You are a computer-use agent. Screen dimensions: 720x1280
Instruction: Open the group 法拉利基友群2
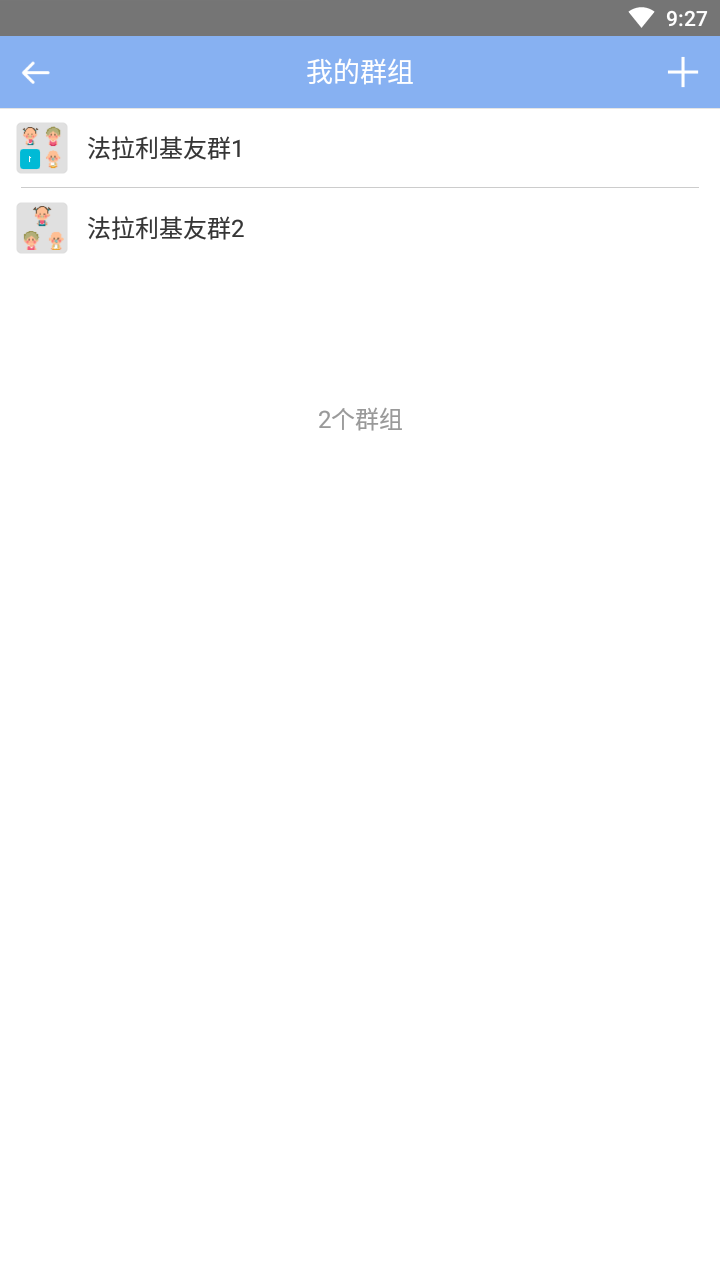point(360,228)
